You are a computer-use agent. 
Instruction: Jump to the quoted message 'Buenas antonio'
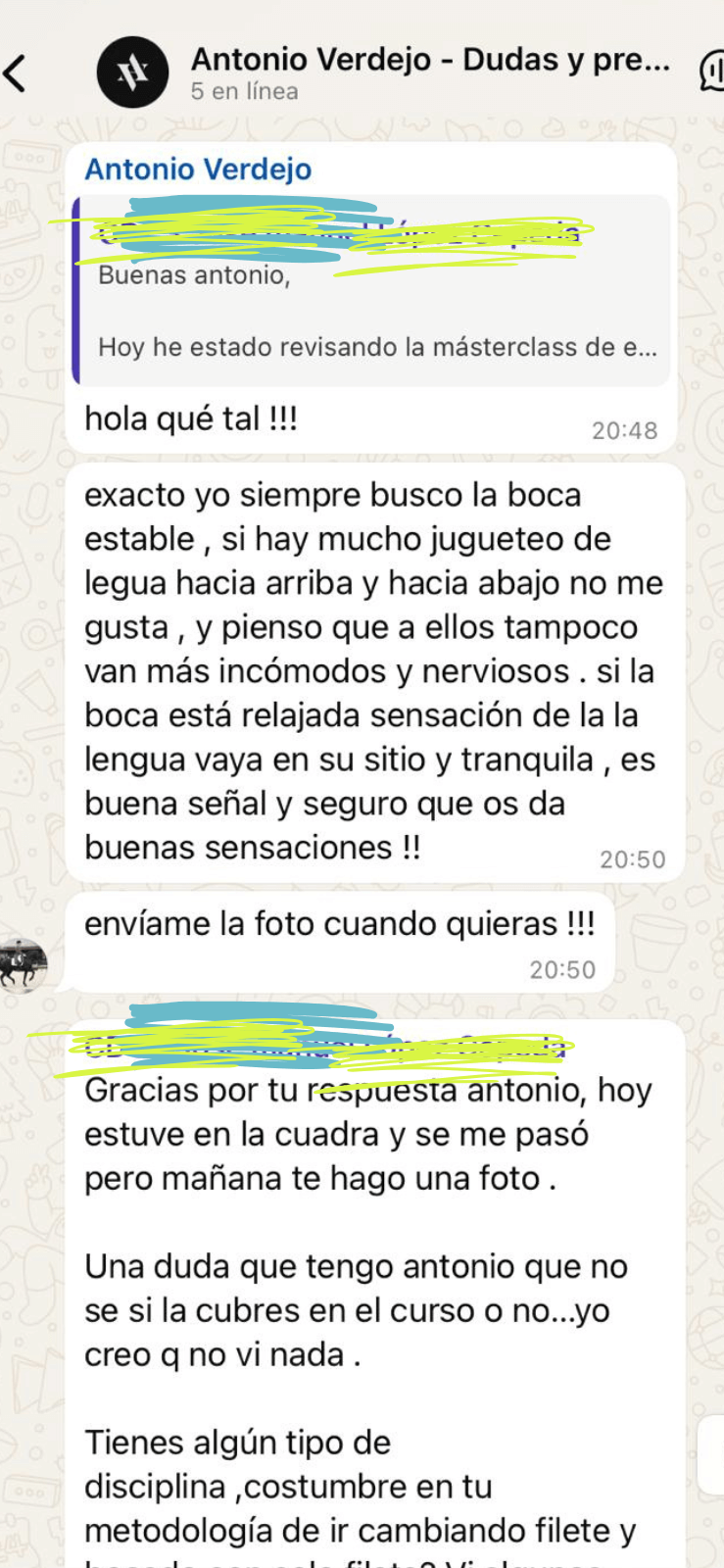point(372,292)
